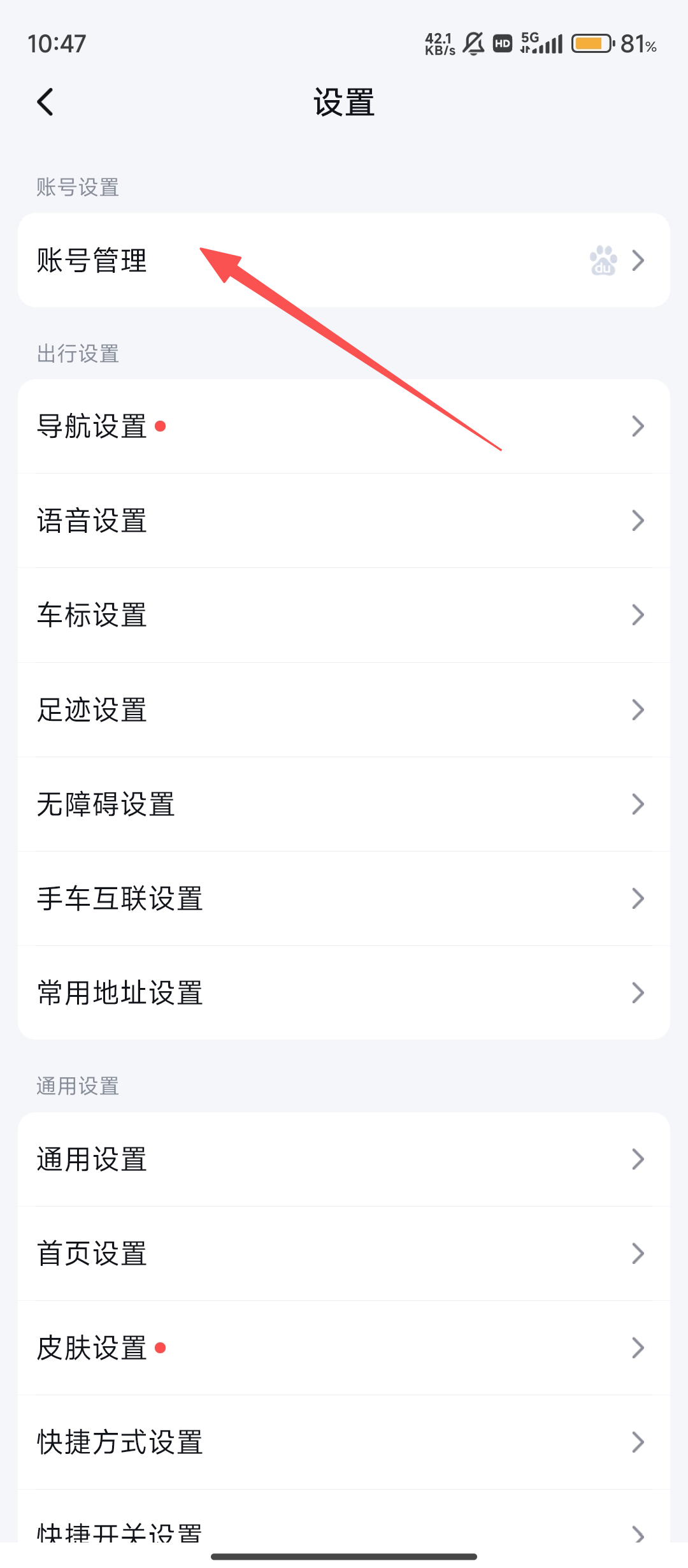Viewport: 688px width, 1568px height.
Task: Open 车标设置 car icon settings
Action: (344, 615)
